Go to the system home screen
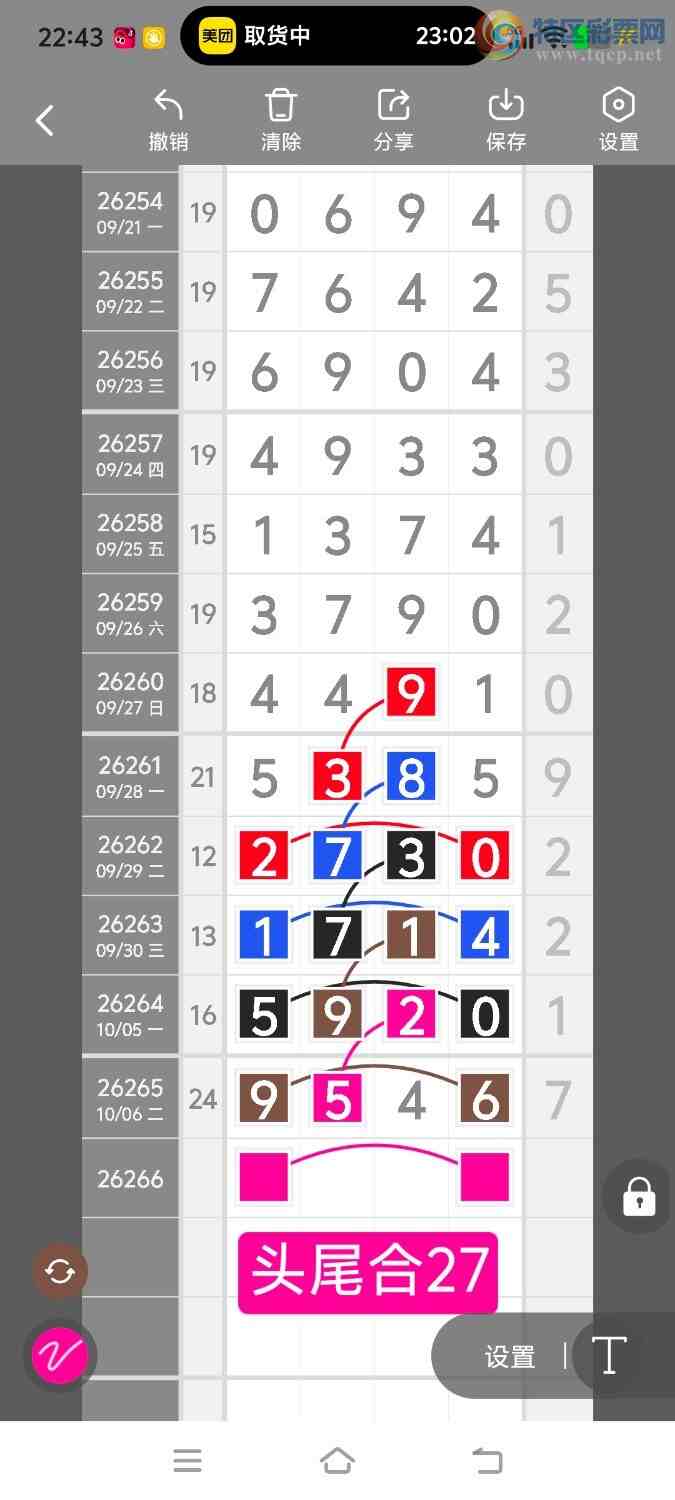Image resolution: width=675 pixels, height=1500 pixels. 337,1461
